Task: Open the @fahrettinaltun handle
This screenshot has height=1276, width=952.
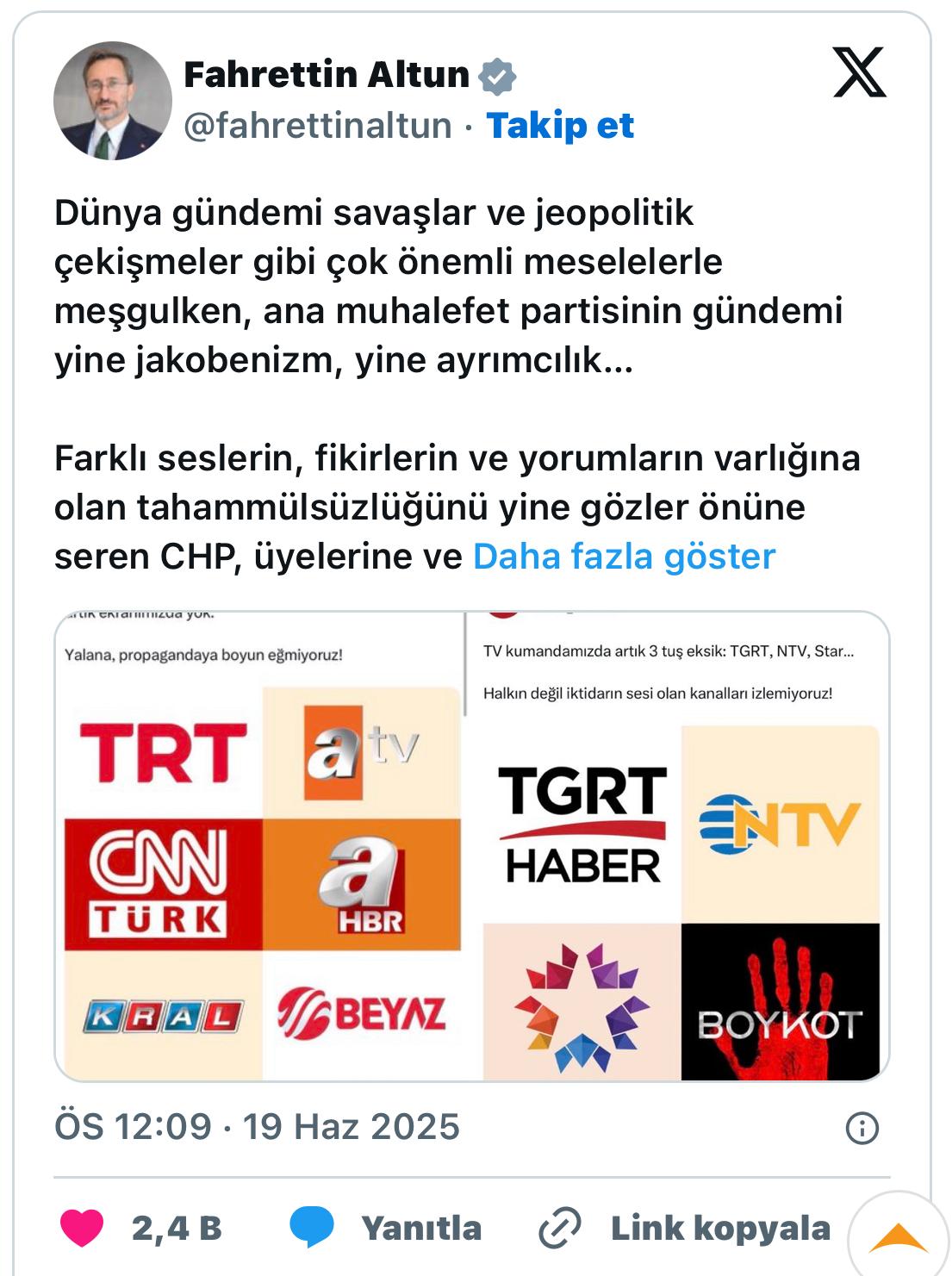Action: tap(318, 126)
